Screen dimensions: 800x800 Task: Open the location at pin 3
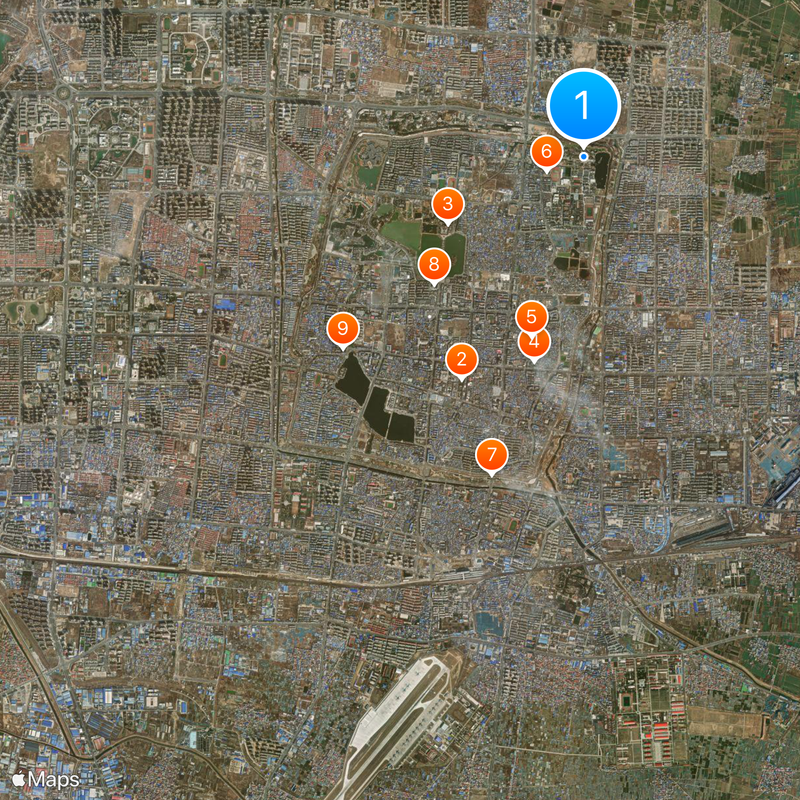tap(448, 205)
